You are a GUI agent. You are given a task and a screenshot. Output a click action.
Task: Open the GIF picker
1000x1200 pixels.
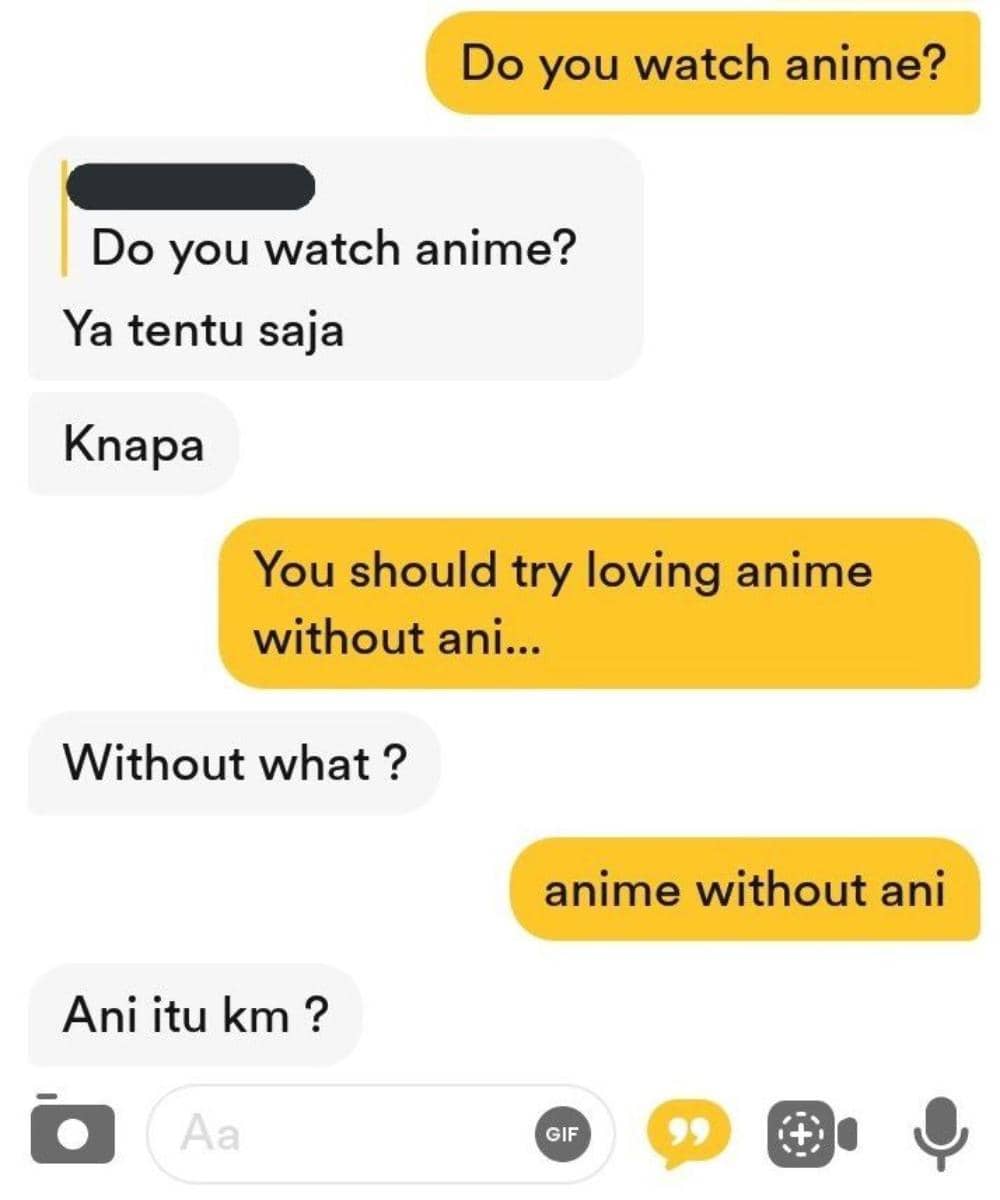564,1133
